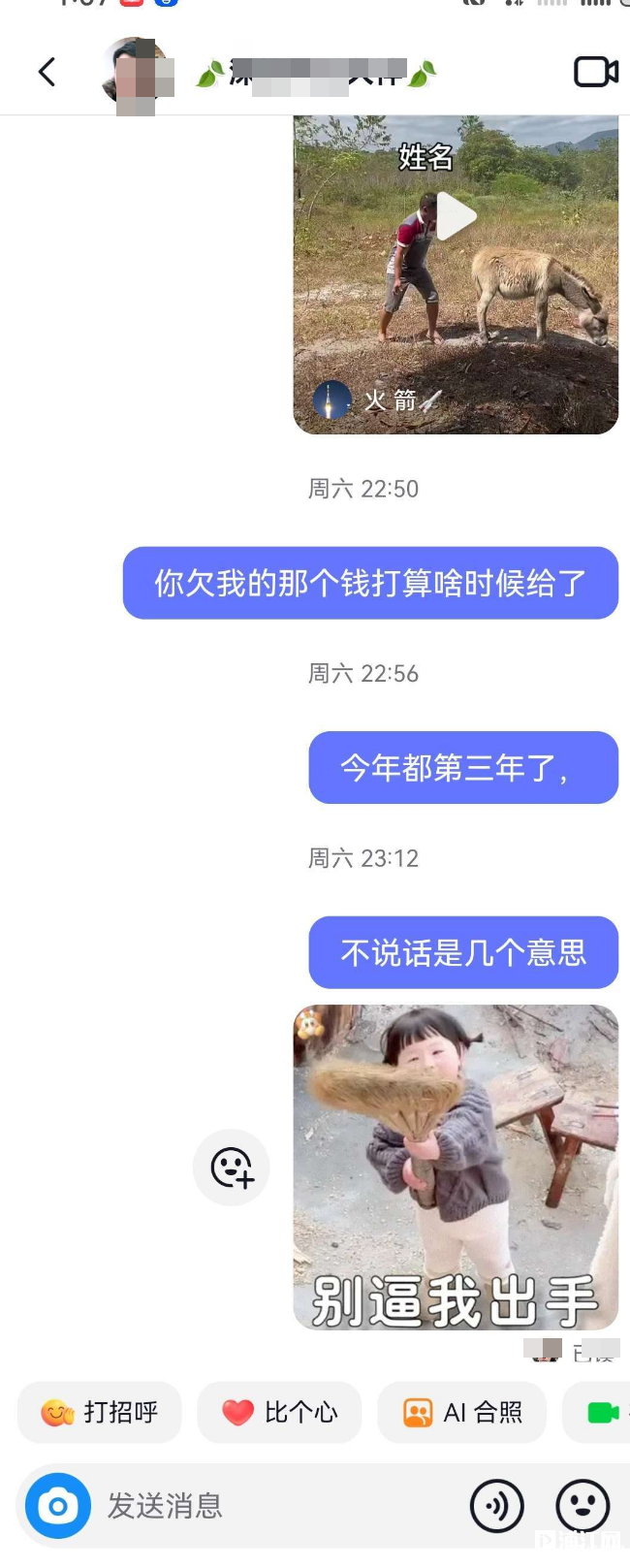
Task: Send a 打招呼 greeting
Action: click(100, 1412)
